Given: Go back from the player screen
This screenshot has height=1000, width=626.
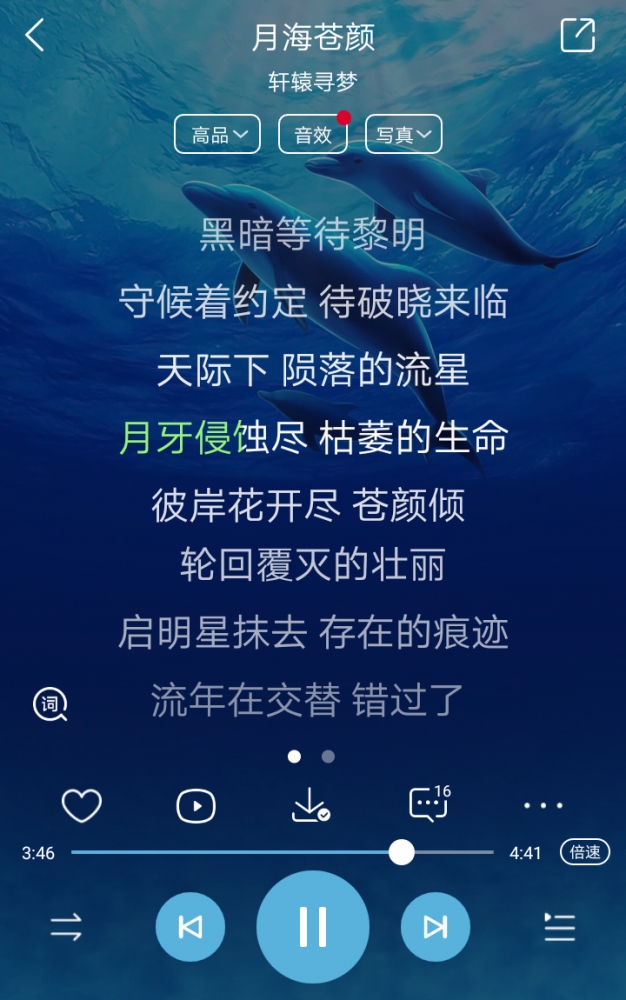Looking at the screenshot, I should [x=35, y=37].
